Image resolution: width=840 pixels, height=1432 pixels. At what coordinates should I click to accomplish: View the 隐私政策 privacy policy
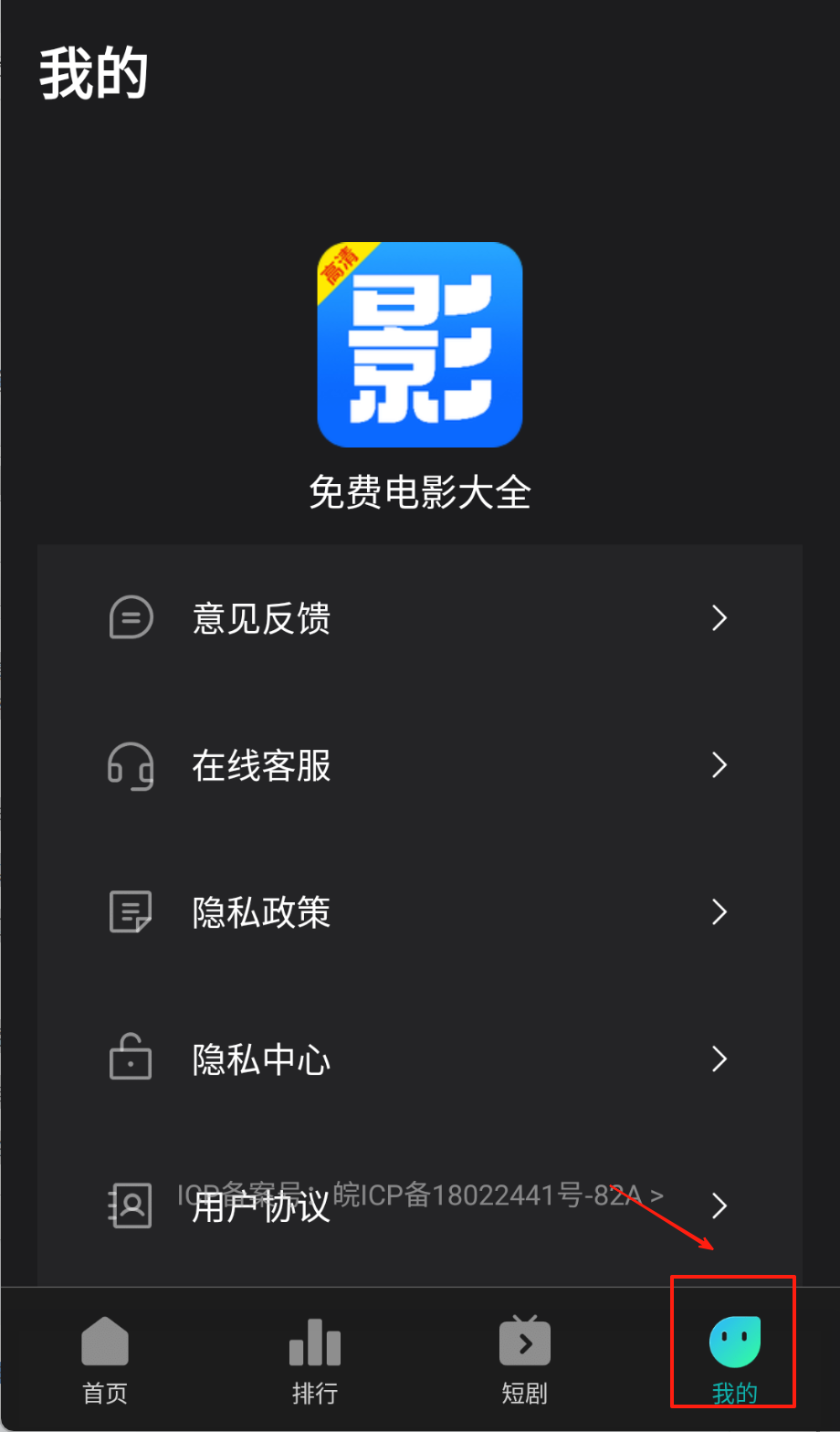pos(419,912)
